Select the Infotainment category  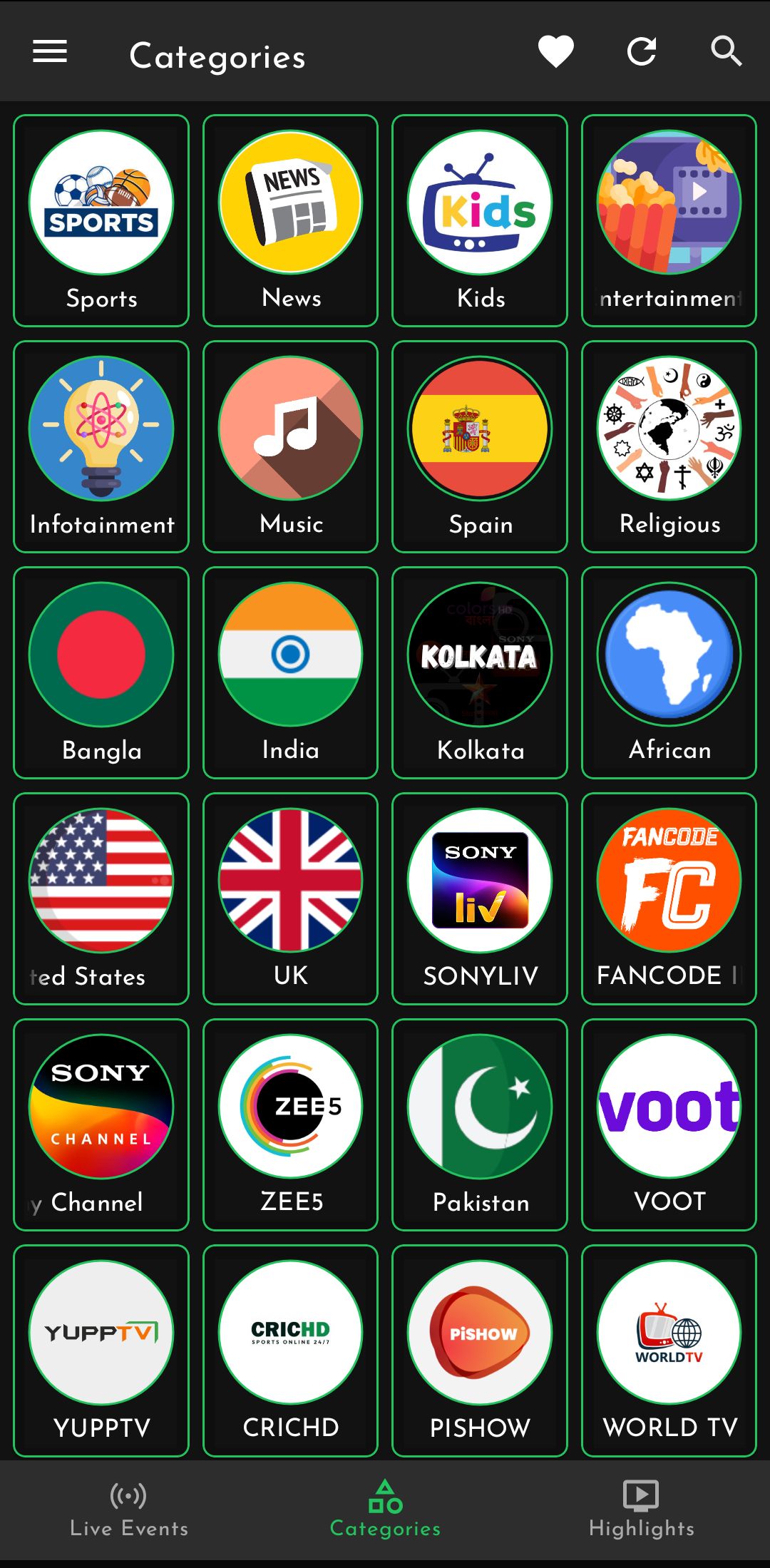101,446
